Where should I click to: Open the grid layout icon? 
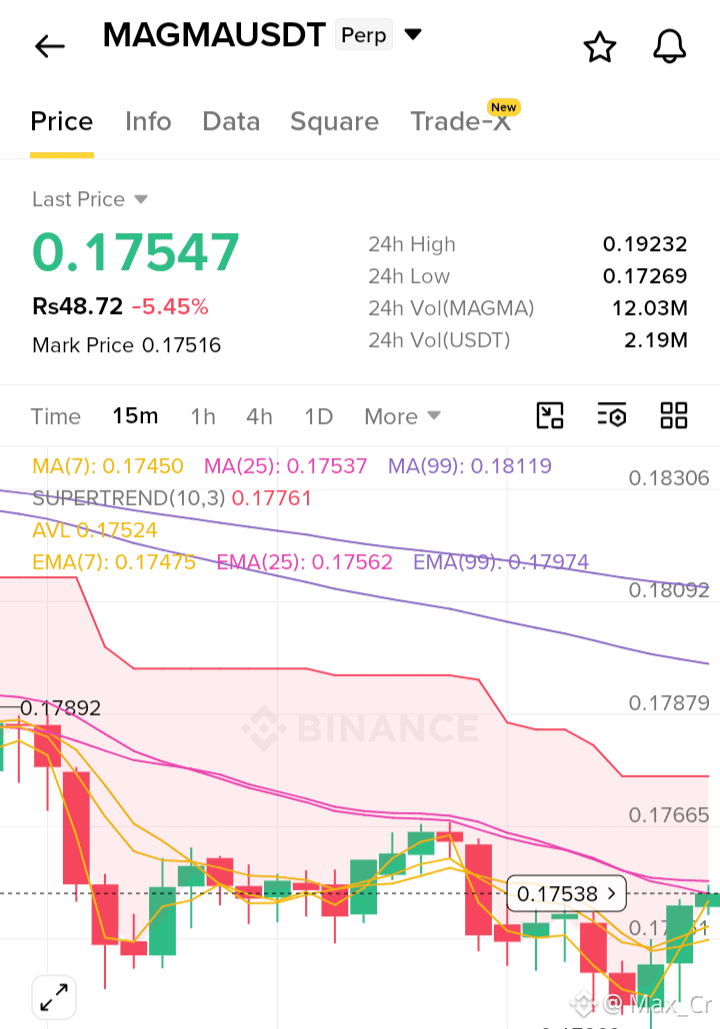coord(673,415)
